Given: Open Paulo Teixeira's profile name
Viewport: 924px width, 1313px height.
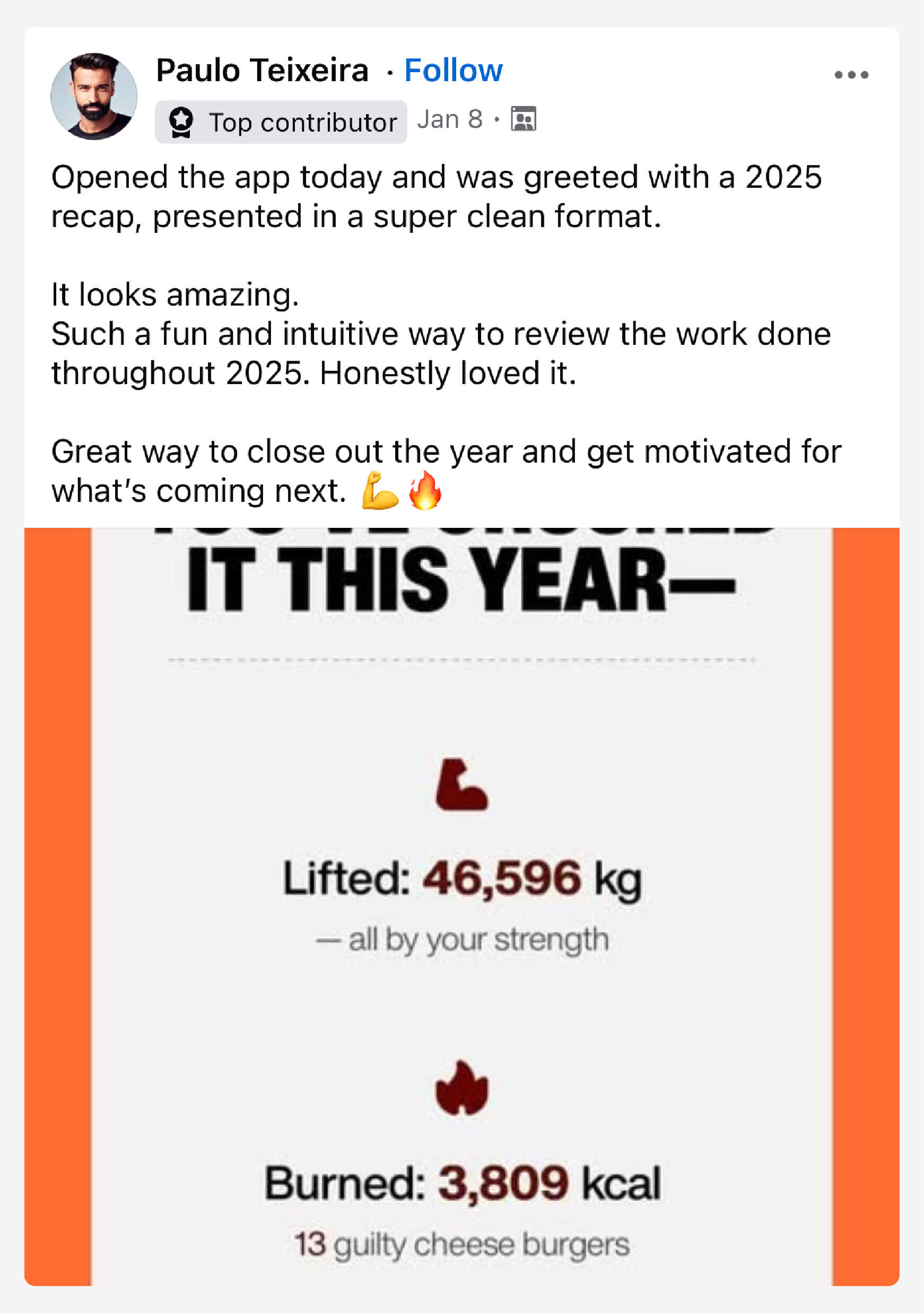Looking at the screenshot, I should pos(262,71).
